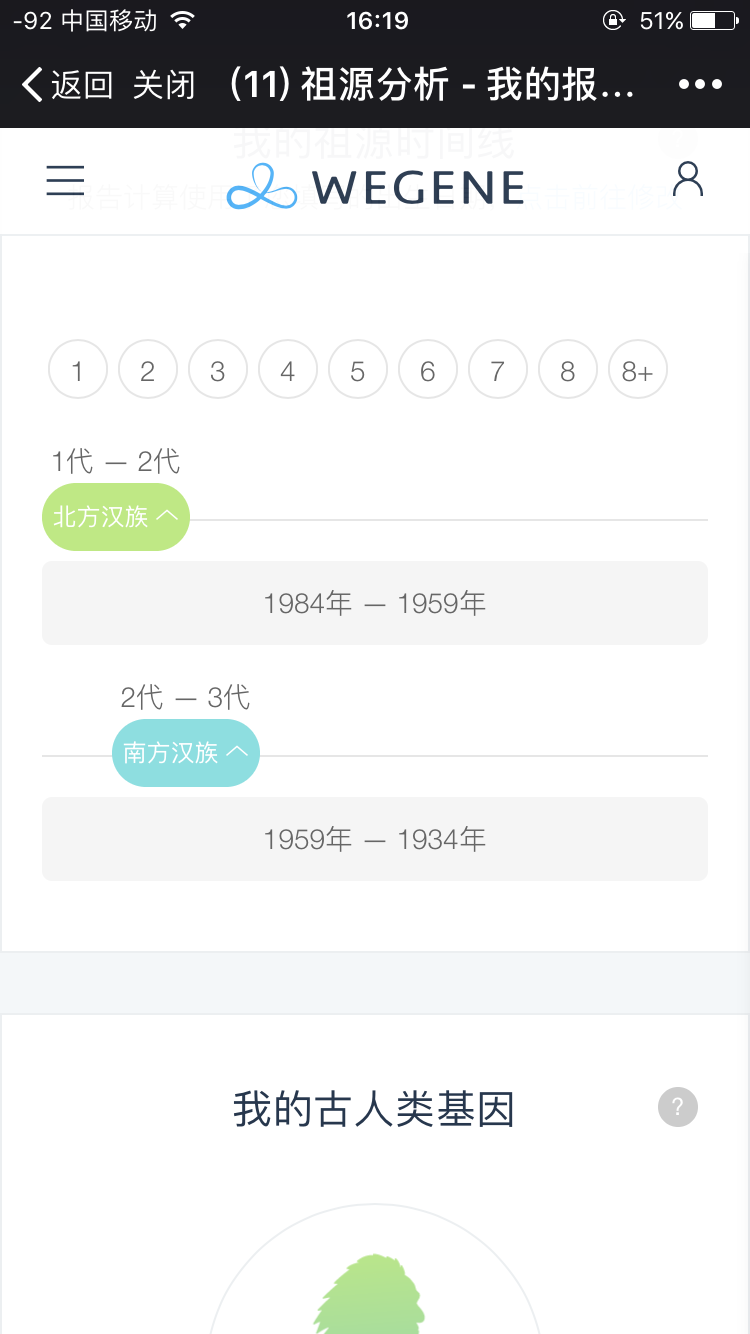Select generation 3 in the timeline
The width and height of the screenshot is (750, 1334).
coord(218,369)
